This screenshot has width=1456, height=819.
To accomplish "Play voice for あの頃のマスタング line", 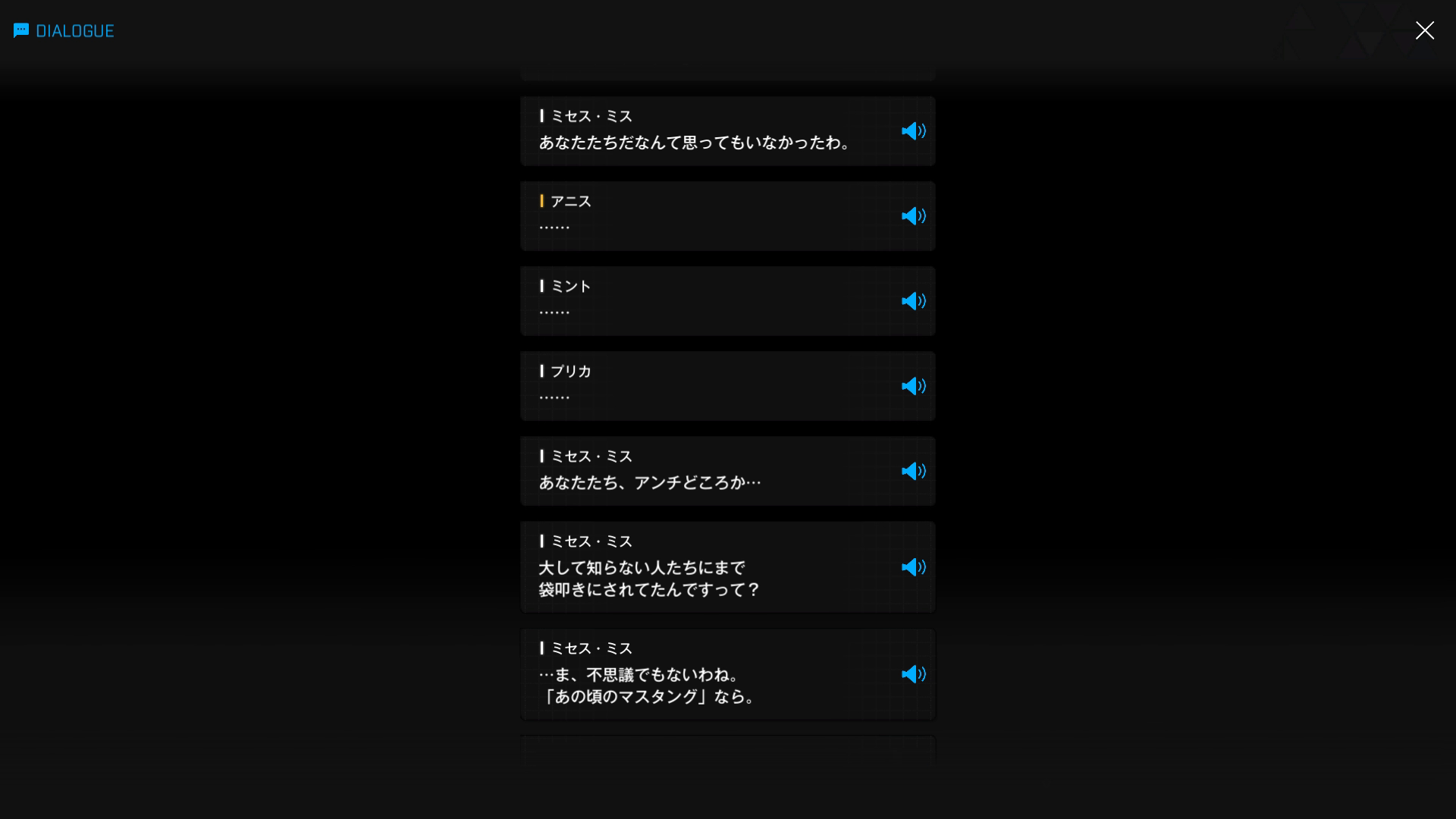I will (913, 674).
